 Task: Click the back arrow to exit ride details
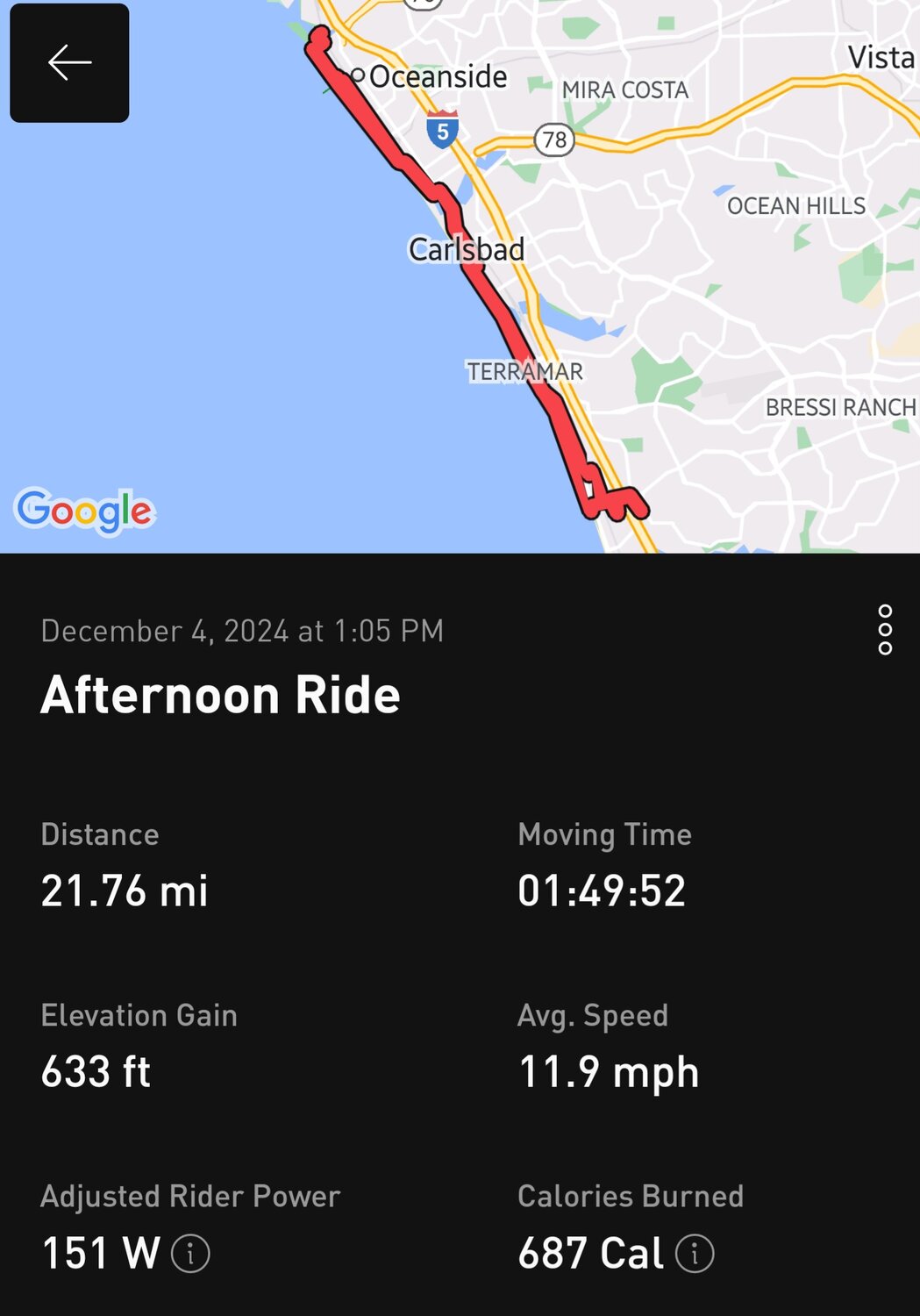(69, 61)
